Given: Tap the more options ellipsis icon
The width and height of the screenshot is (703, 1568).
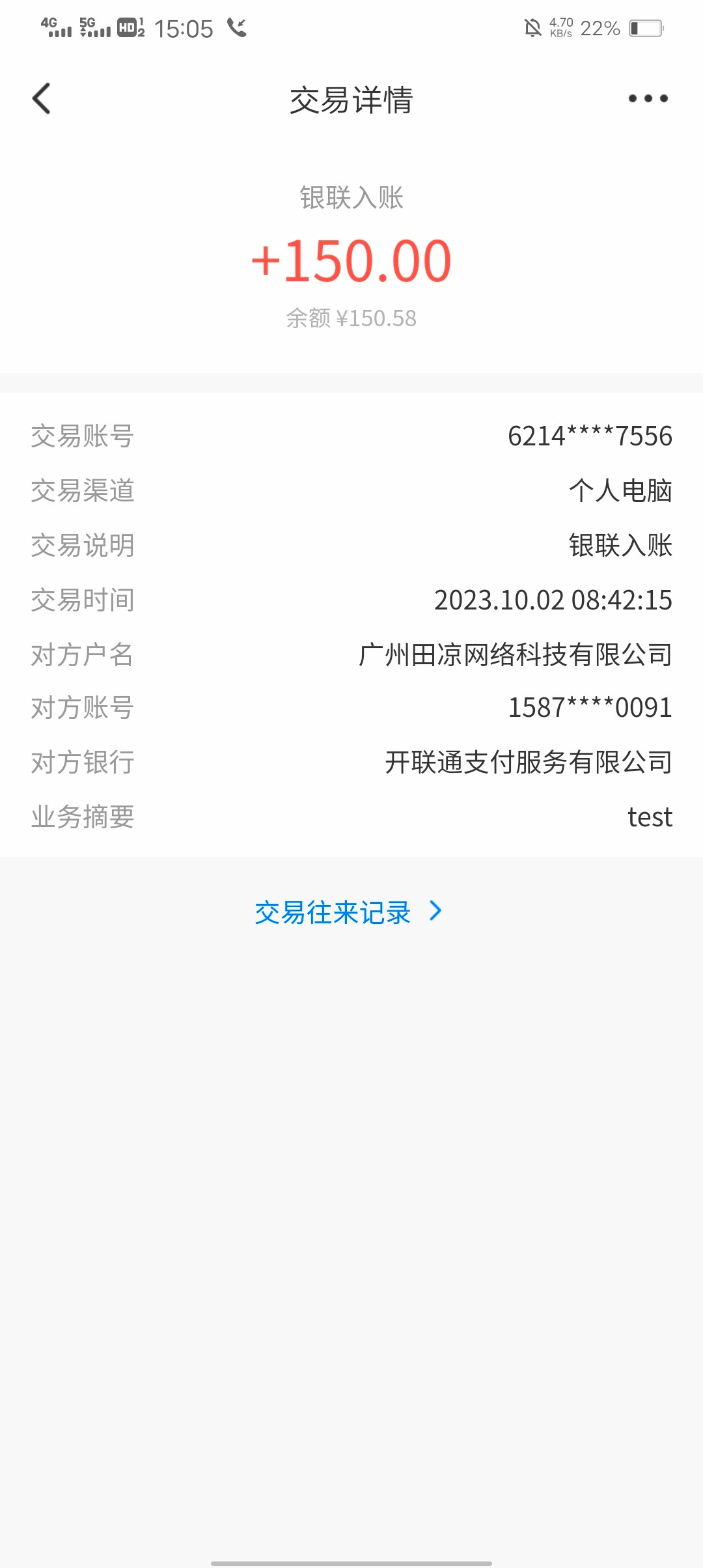Looking at the screenshot, I should [x=648, y=99].
